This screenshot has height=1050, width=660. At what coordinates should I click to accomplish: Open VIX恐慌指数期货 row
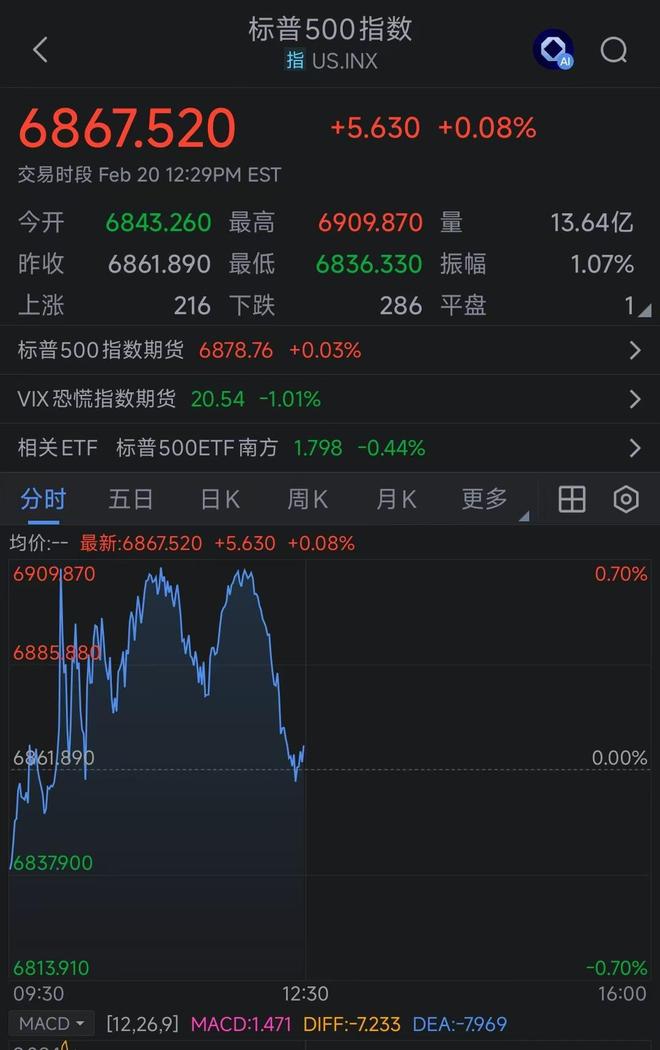tap(330, 399)
